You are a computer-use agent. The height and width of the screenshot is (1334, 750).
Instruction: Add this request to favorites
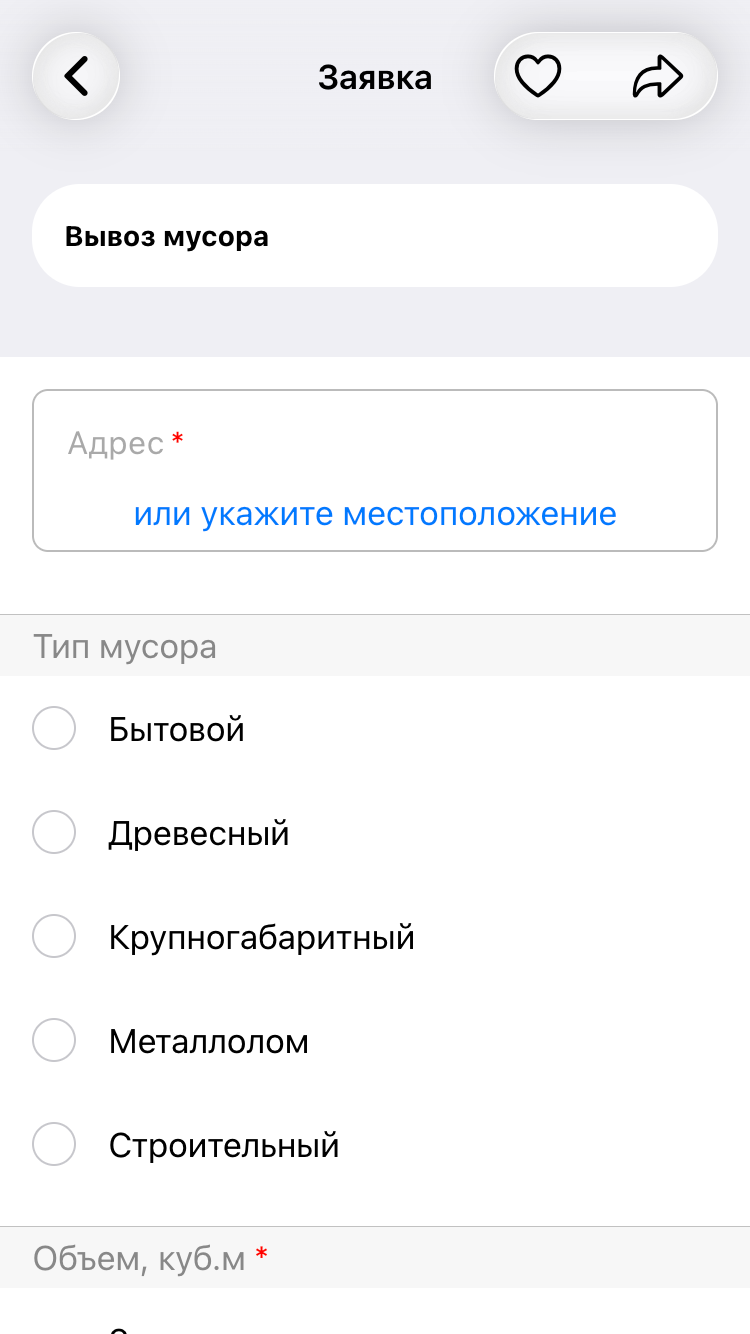(x=538, y=76)
